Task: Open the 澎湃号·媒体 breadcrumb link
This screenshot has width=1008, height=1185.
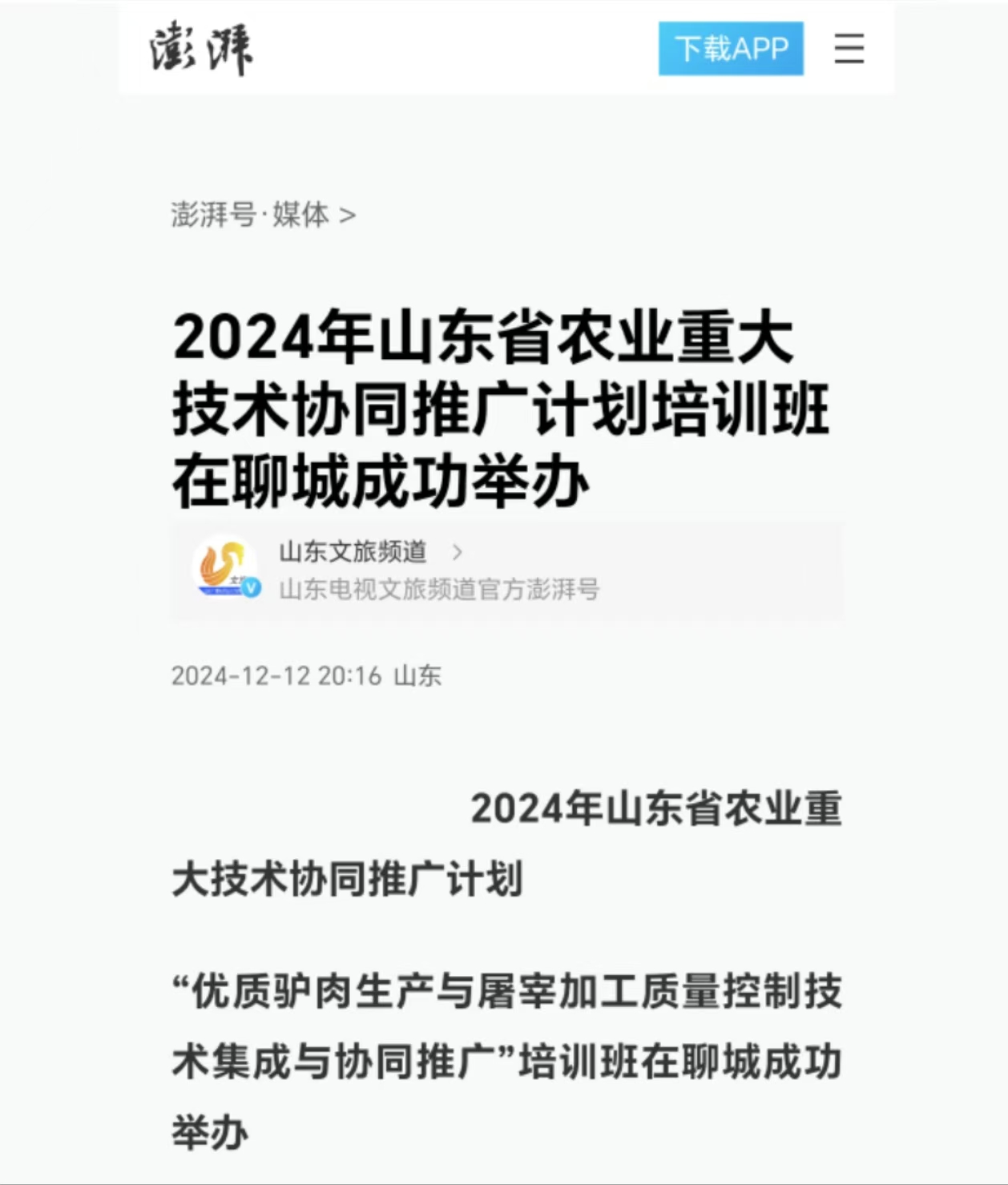Action: 262,215
